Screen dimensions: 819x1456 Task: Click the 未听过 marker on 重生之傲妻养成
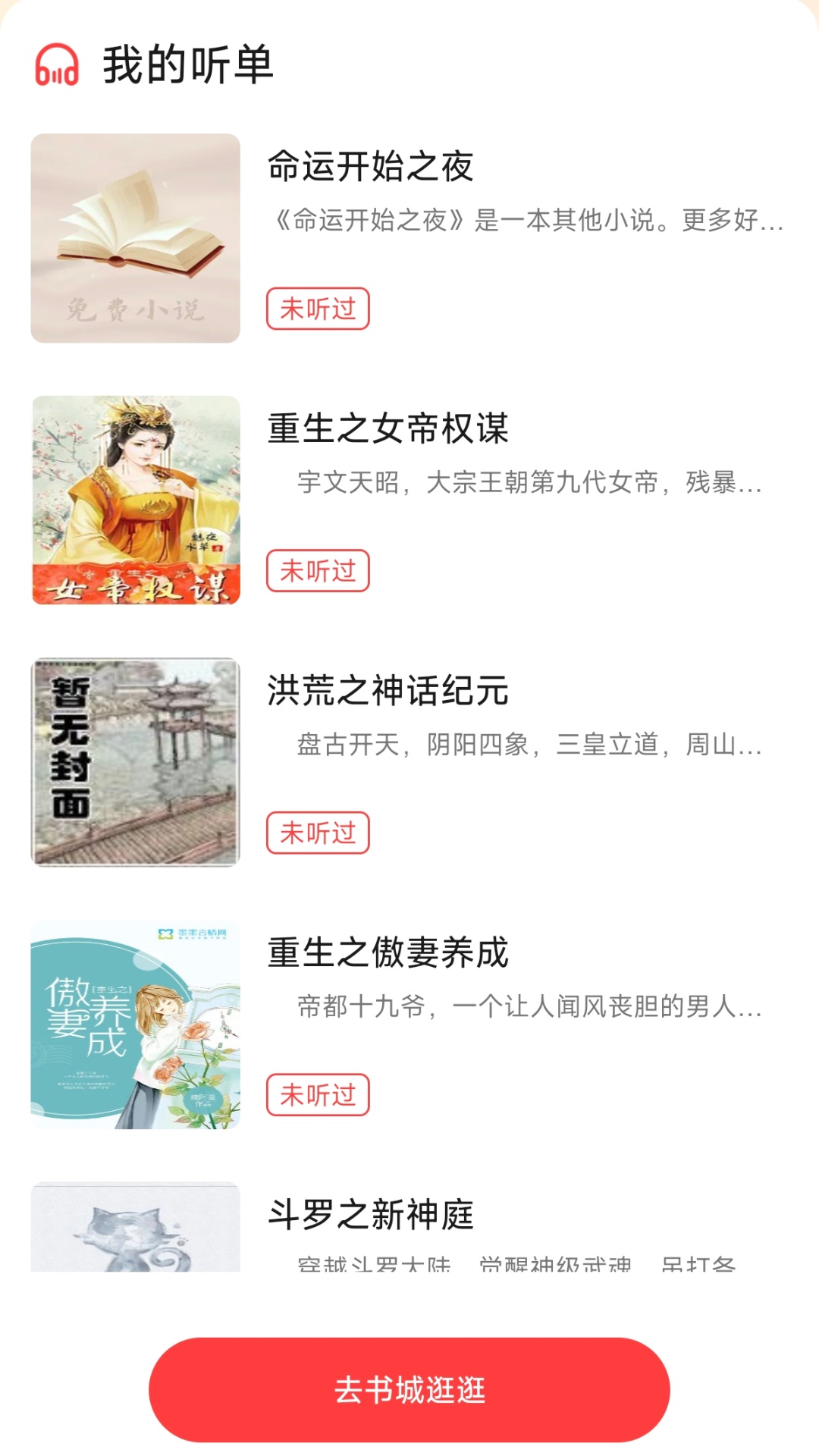point(318,1095)
